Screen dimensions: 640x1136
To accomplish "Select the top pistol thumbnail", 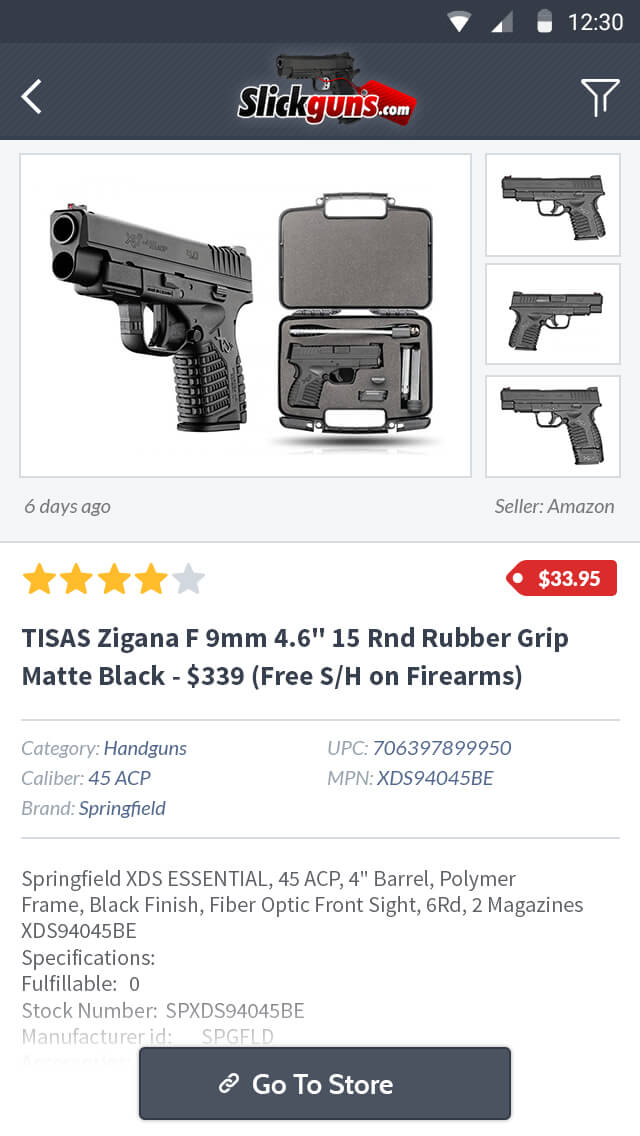I will coord(552,204).
